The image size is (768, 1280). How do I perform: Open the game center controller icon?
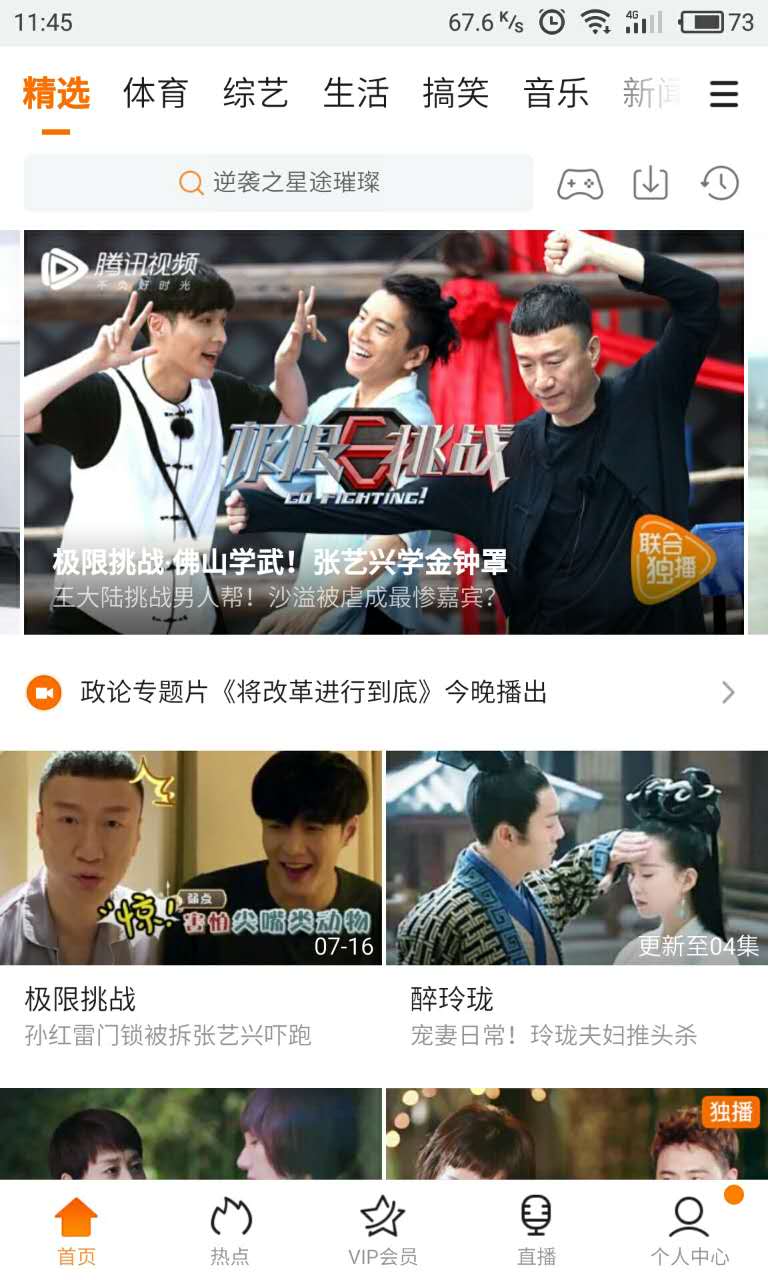pyautogui.click(x=580, y=183)
